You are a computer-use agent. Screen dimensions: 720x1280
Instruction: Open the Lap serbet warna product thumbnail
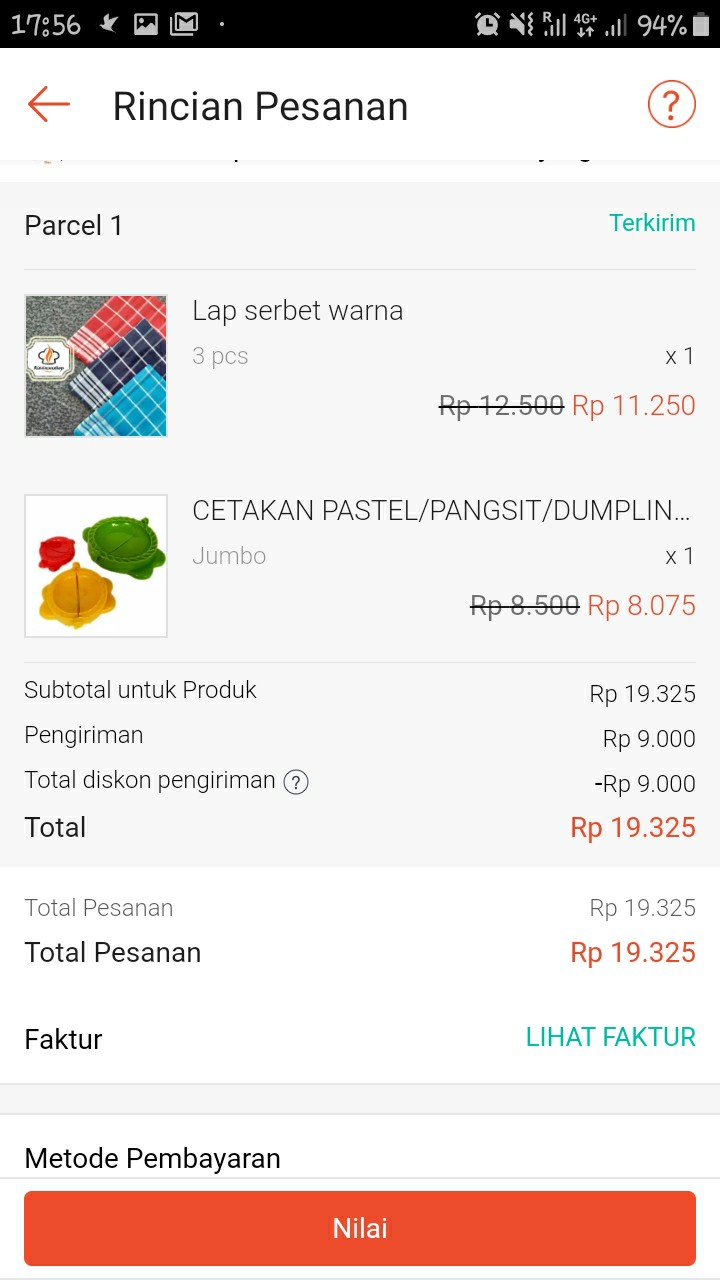coord(95,365)
